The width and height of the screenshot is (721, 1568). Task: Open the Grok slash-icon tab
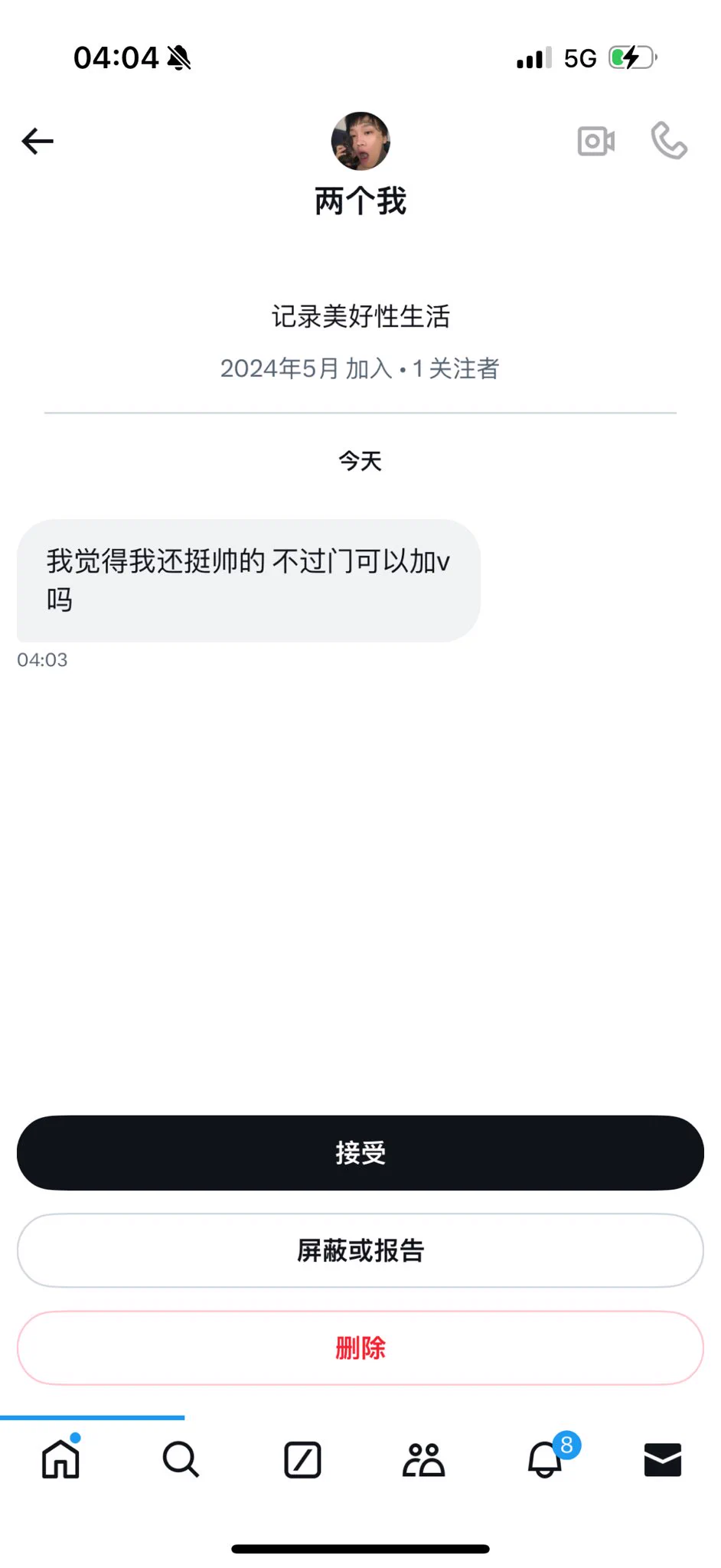pos(302,1459)
